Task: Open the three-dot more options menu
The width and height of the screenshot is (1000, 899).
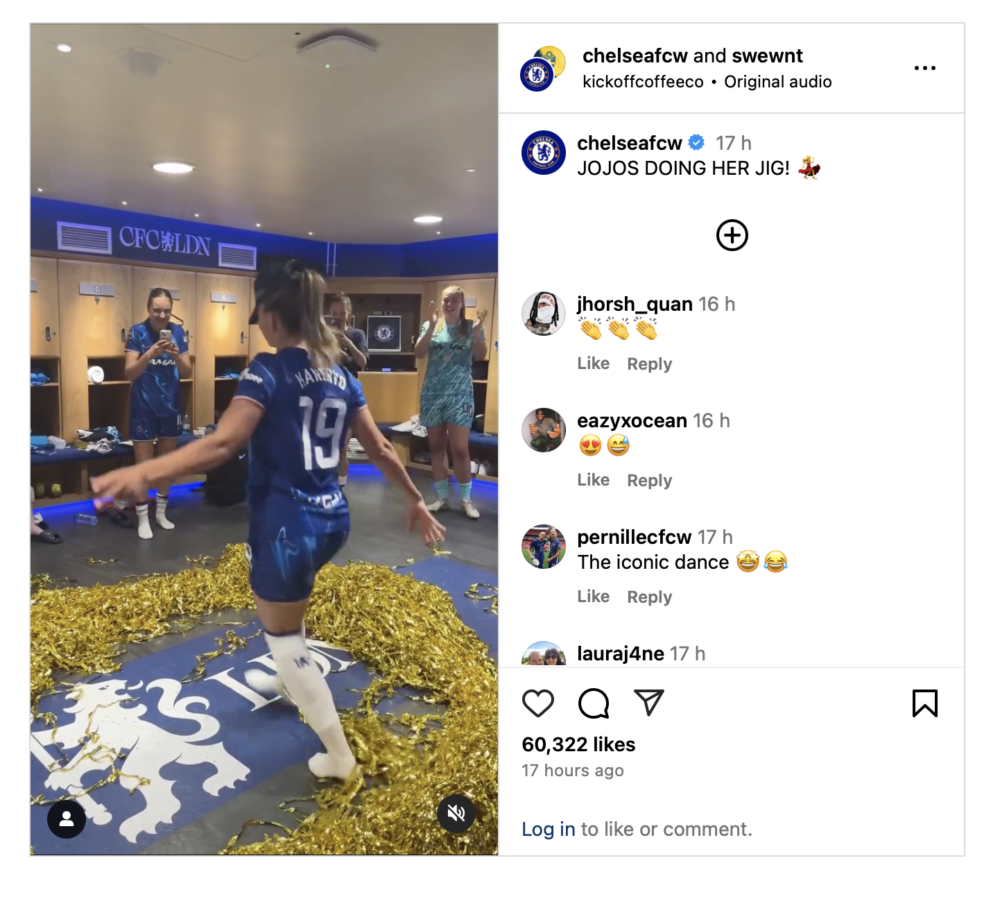Action: (x=925, y=68)
